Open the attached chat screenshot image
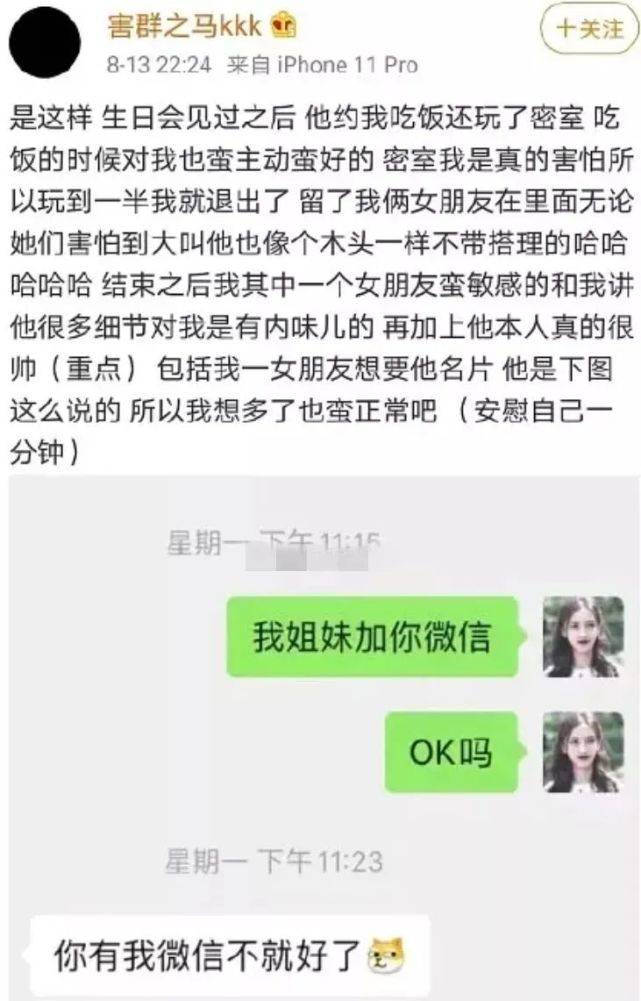Viewport: 641px width, 1001px height. 322,740
